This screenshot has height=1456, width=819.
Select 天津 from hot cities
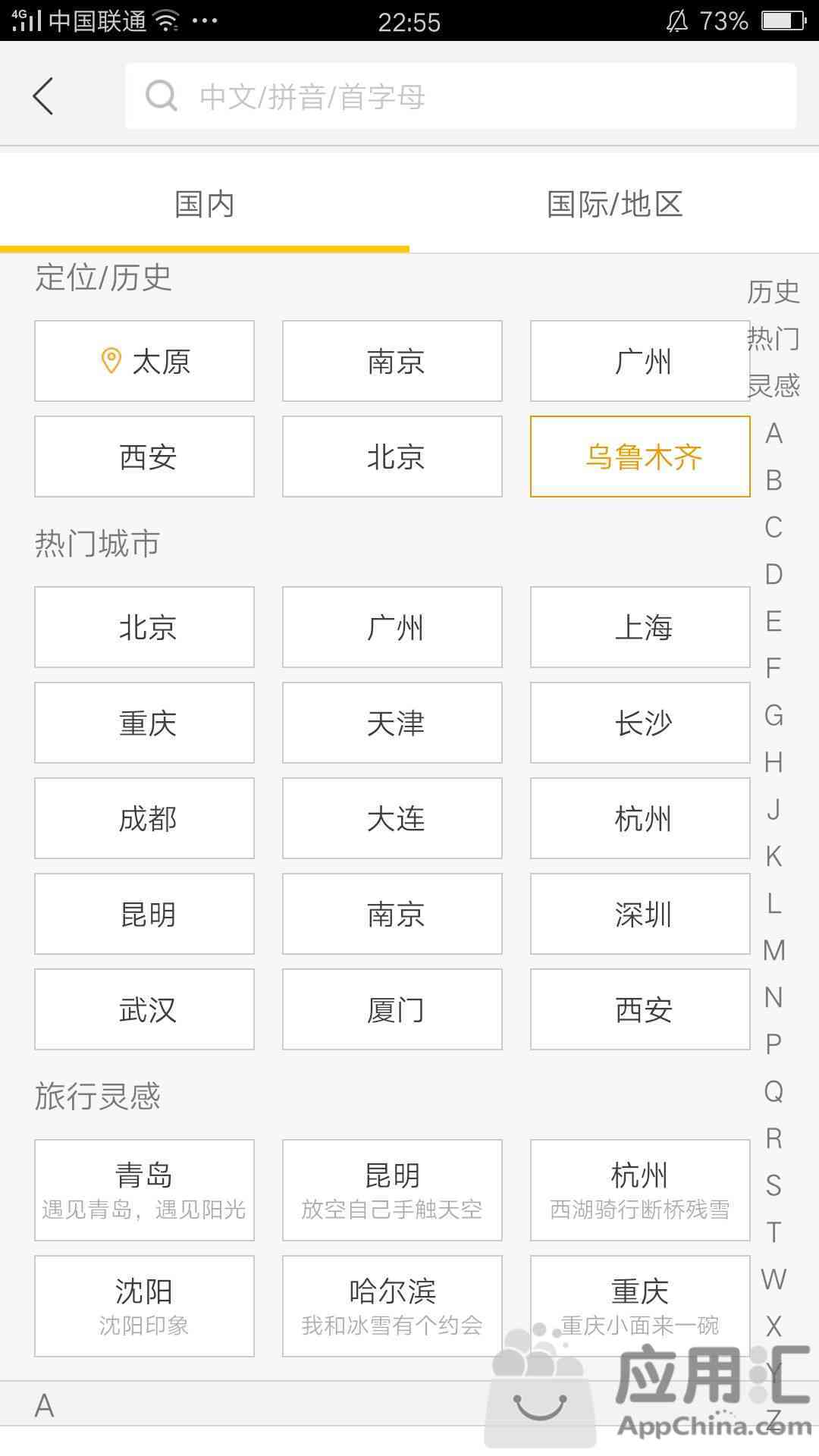pos(392,723)
